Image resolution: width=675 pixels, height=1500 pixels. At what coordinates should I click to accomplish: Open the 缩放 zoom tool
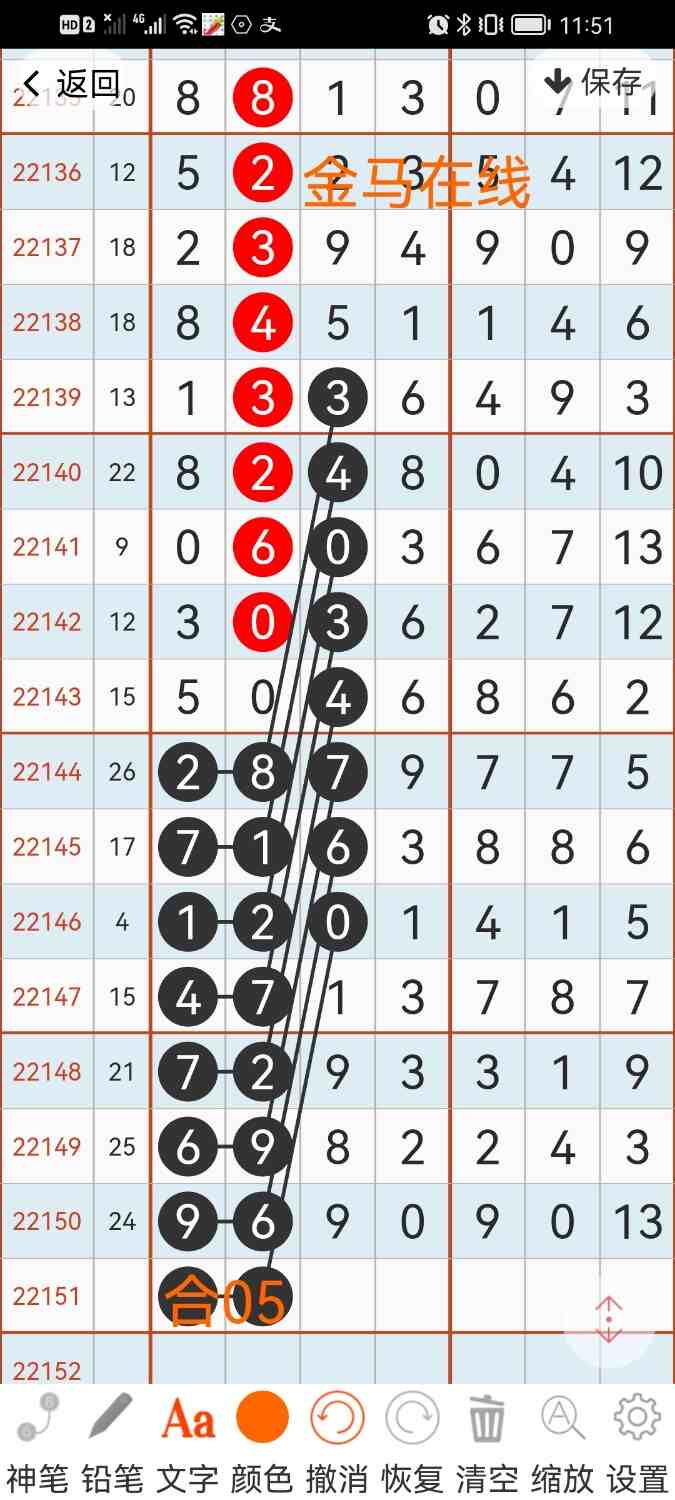click(562, 1440)
